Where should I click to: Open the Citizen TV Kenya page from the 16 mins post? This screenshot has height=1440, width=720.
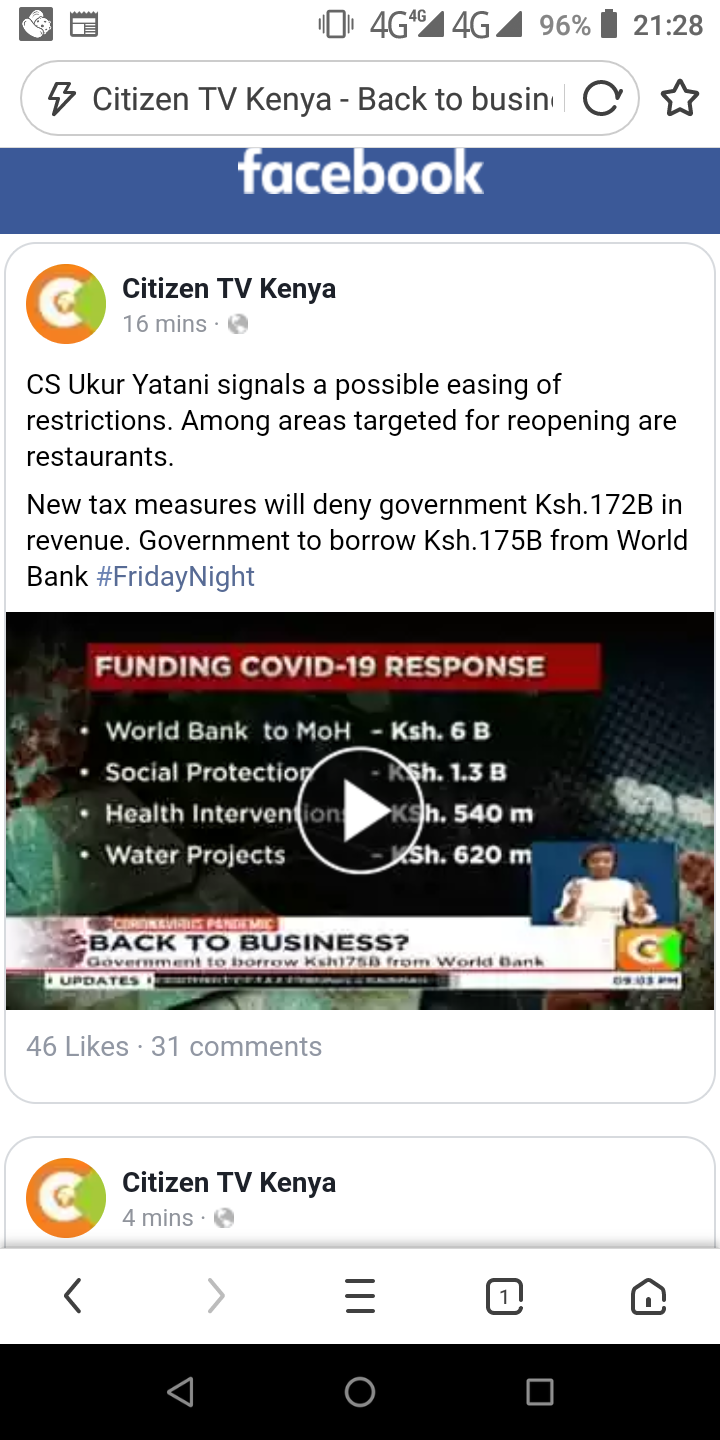coord(228,289)
